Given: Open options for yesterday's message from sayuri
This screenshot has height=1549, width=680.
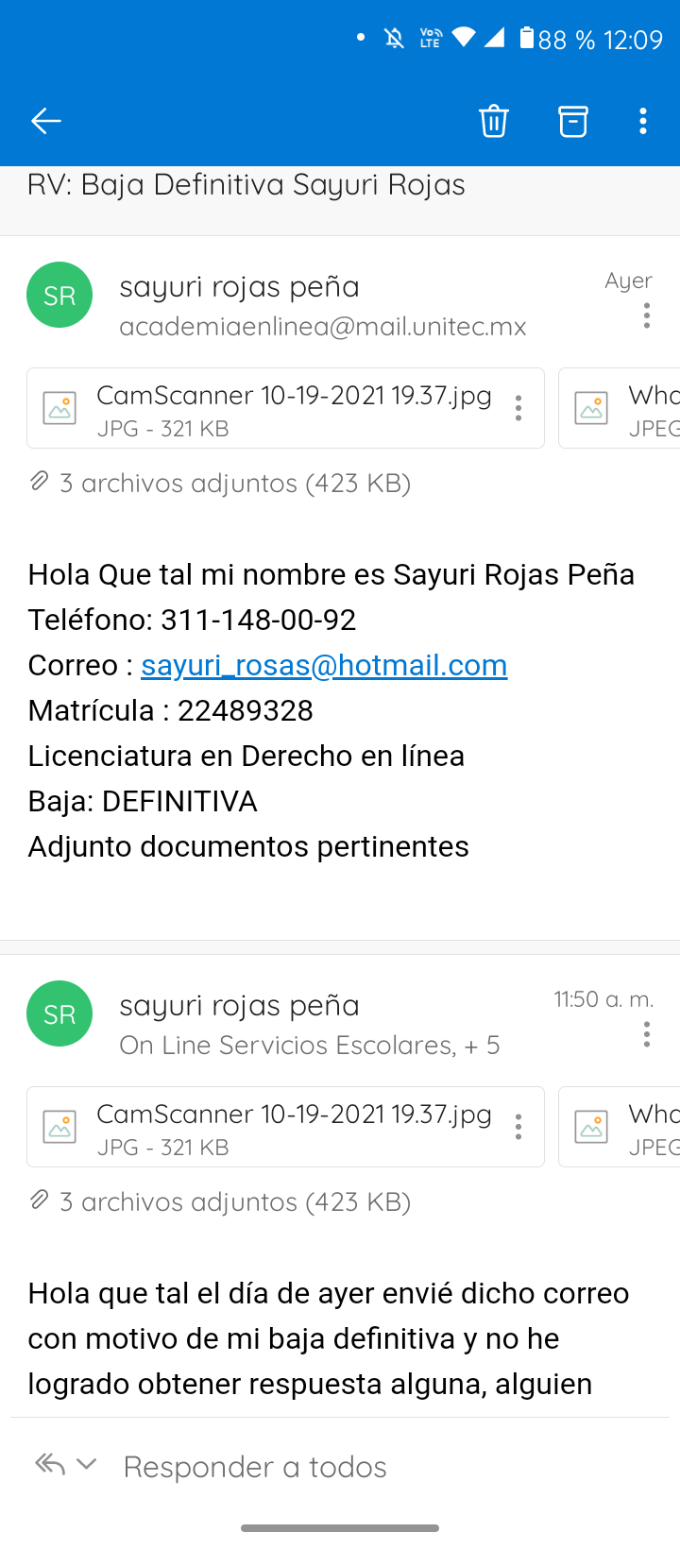Looking at the screenshot, I should [x=647, y=315].
